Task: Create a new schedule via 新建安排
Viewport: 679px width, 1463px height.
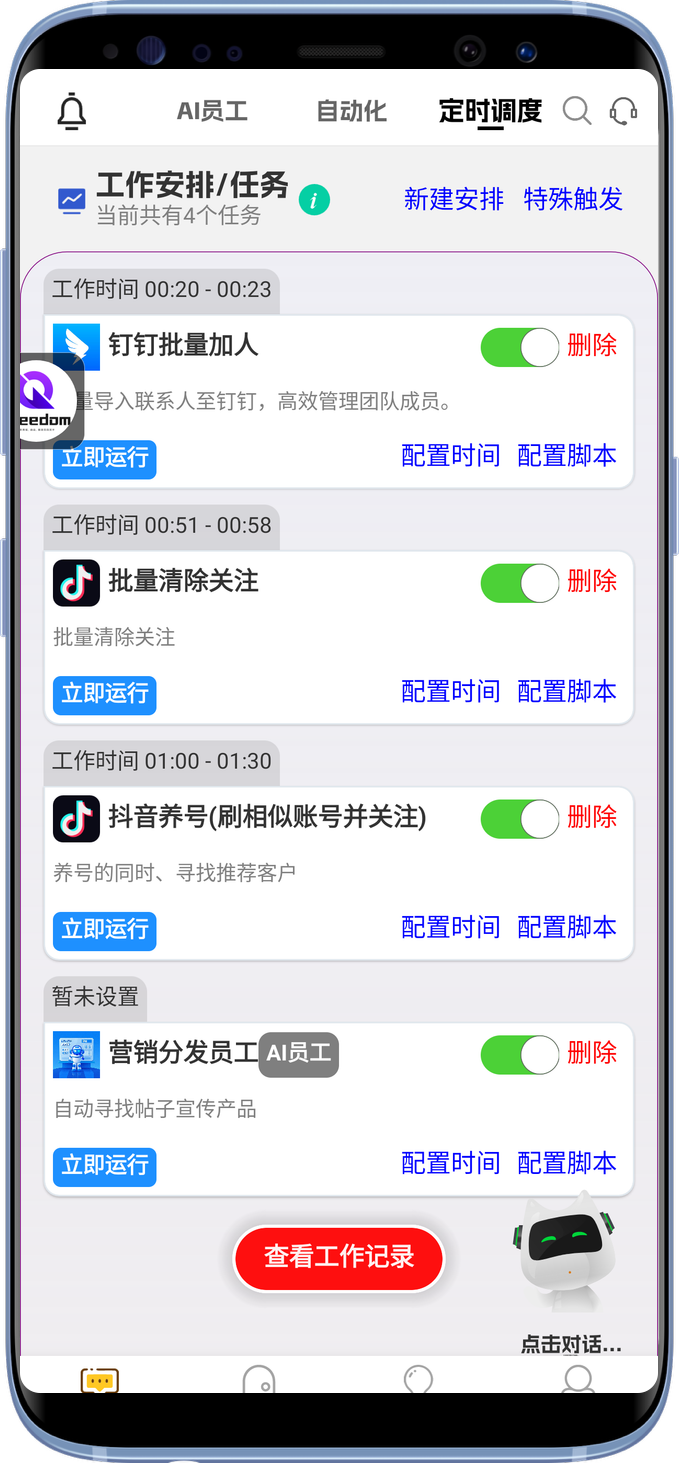Action: [x=453, y=199]
